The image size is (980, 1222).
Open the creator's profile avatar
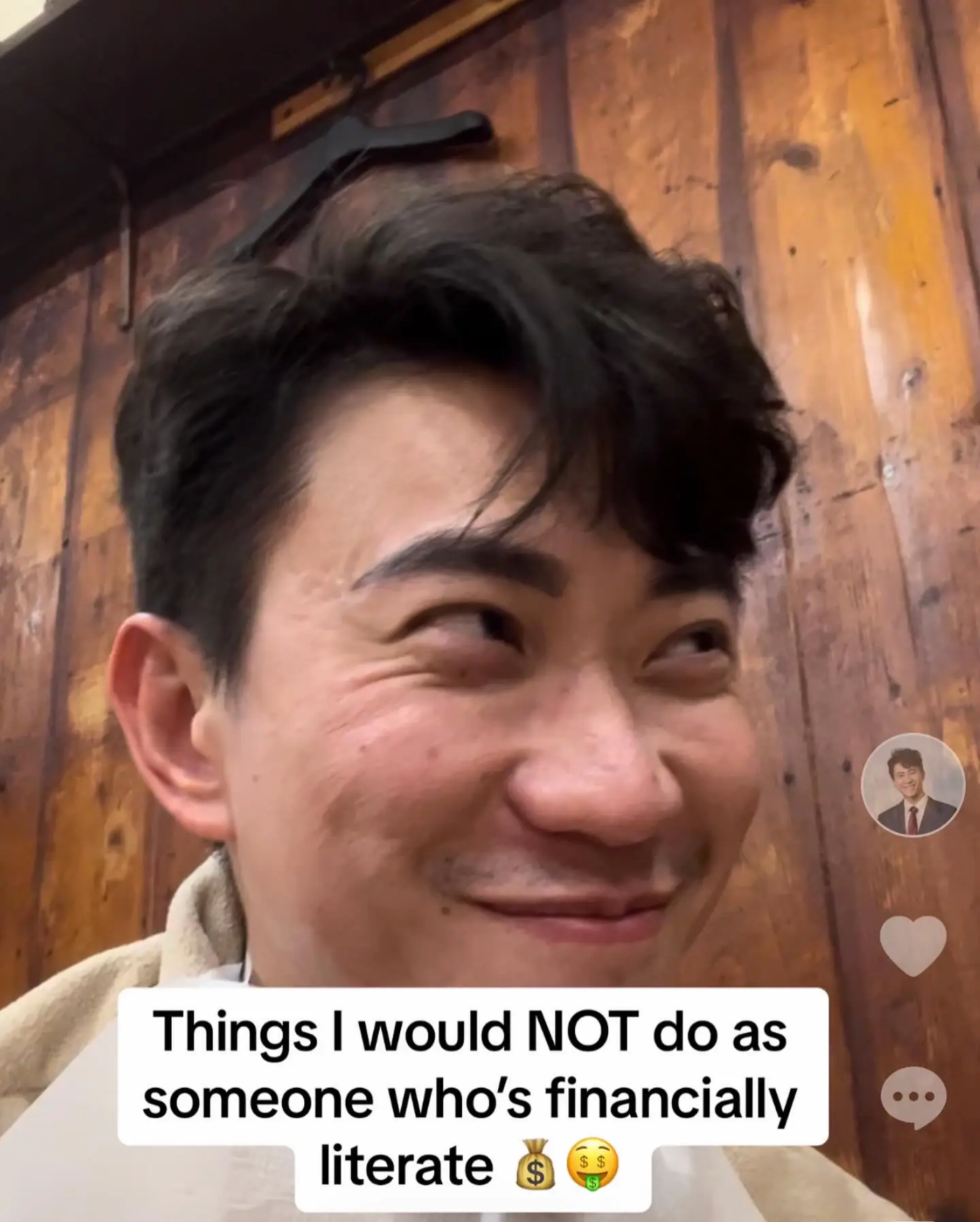913,785
